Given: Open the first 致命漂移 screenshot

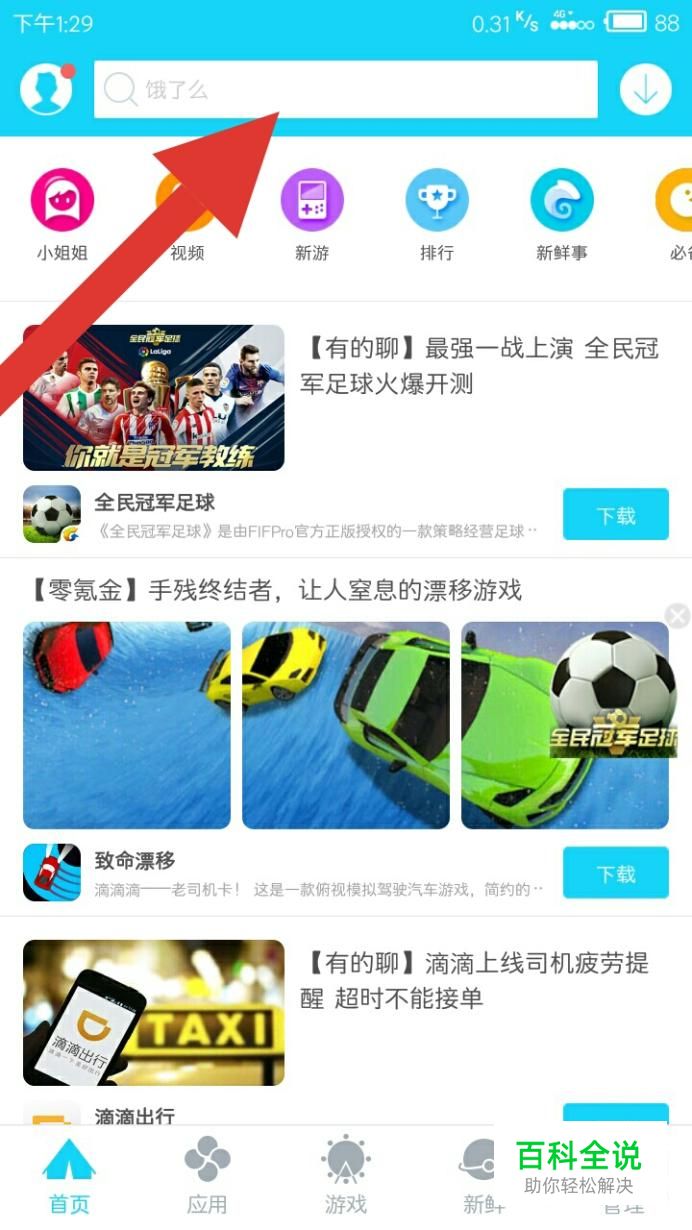Looking at the screenshot, I should [127, 725].
